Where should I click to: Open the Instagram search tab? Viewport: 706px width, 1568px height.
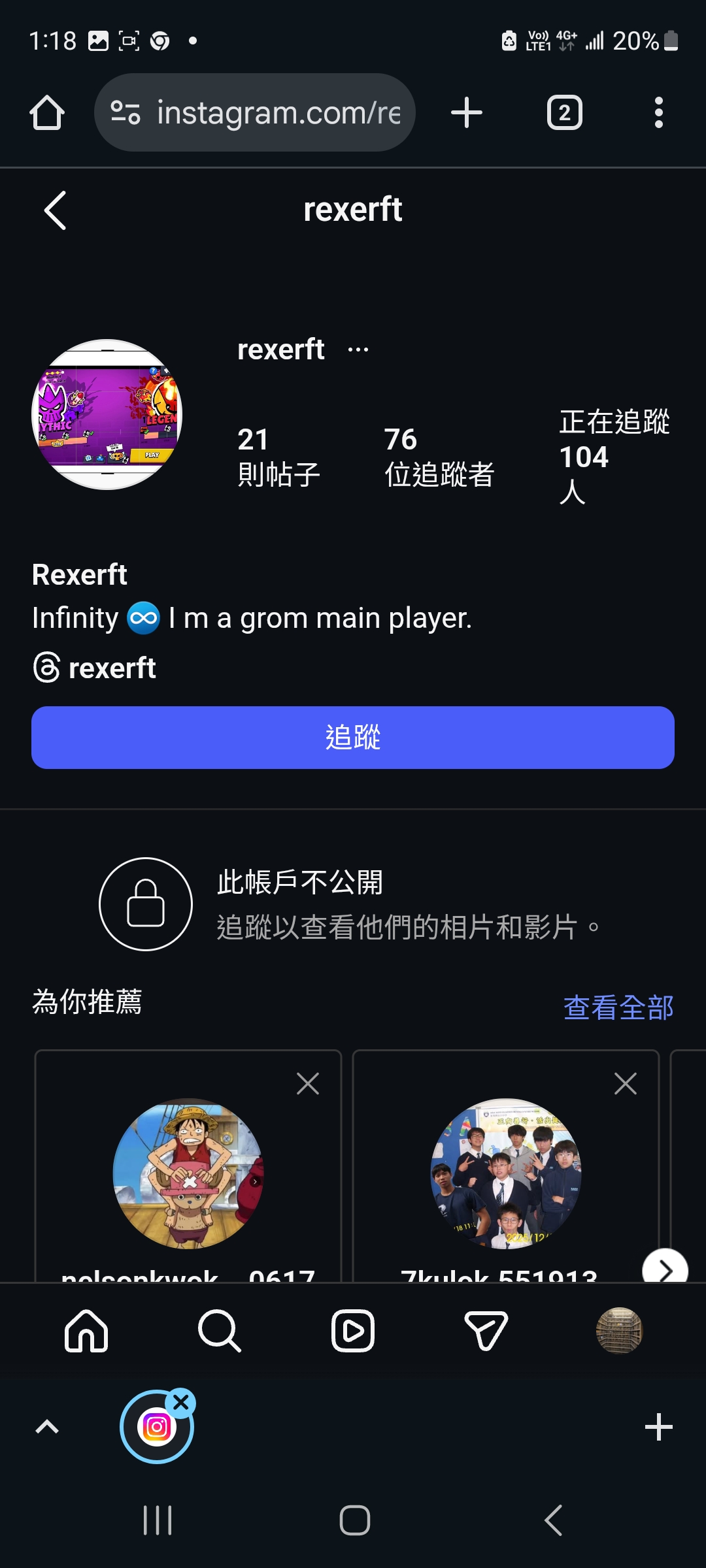pos(220,1331)
